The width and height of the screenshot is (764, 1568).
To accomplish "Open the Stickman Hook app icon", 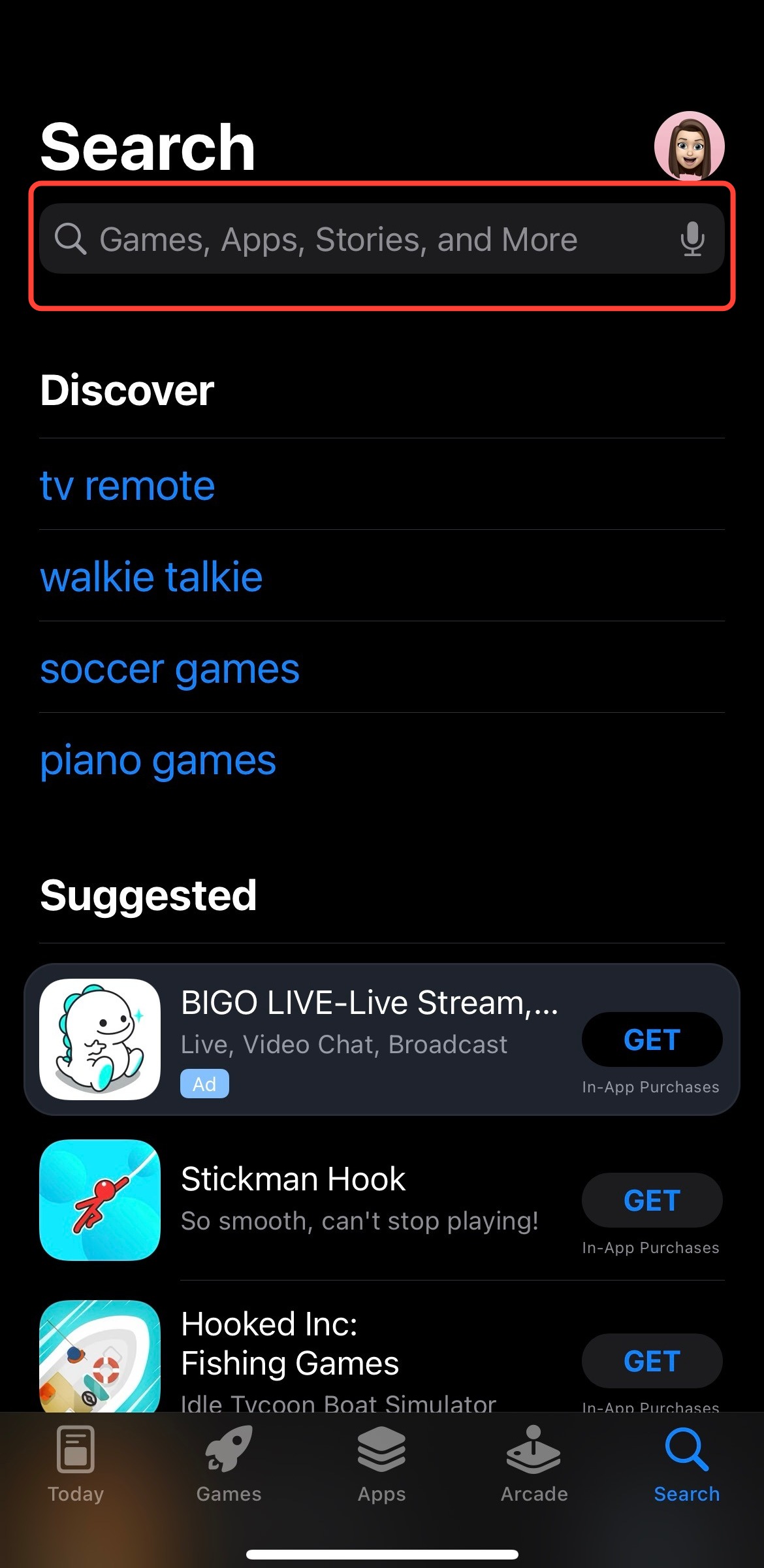I will coord(99,1201).
